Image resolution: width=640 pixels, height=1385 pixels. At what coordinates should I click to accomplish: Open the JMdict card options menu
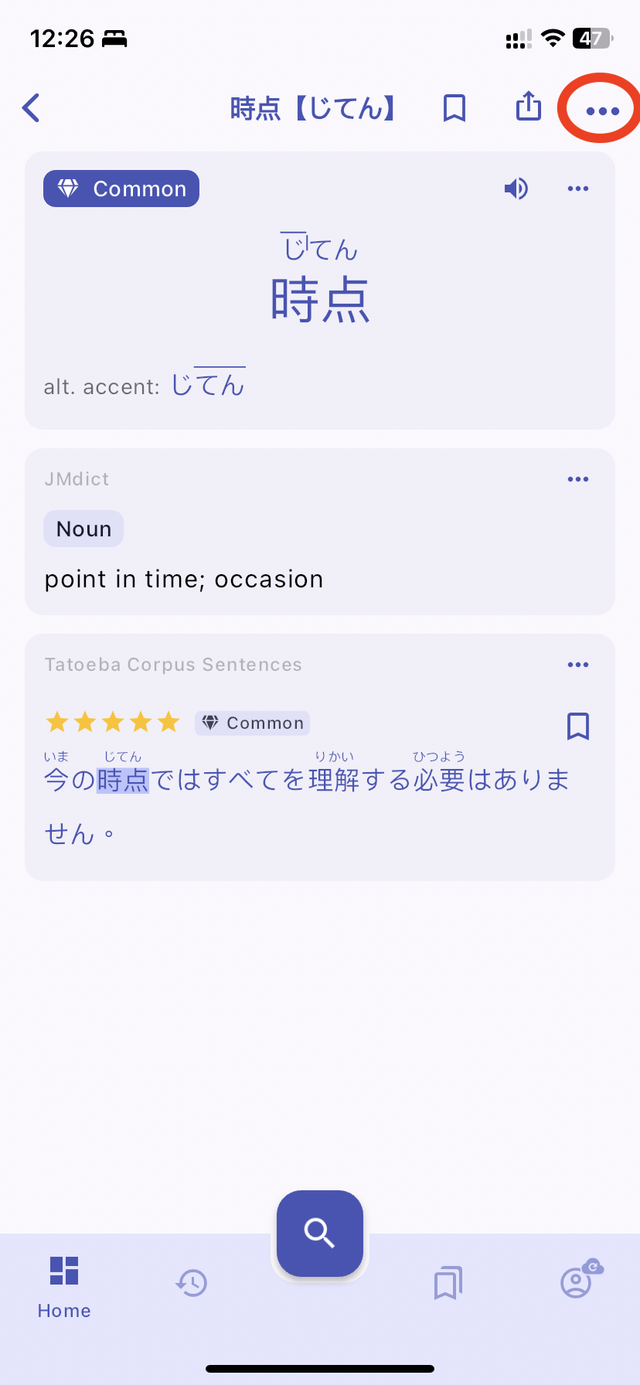[x=578, y=479]
